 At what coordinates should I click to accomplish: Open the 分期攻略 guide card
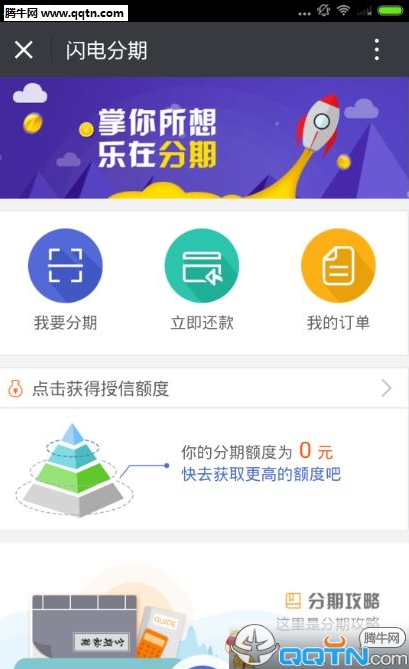pyautogui.click(x=204, y=606)
